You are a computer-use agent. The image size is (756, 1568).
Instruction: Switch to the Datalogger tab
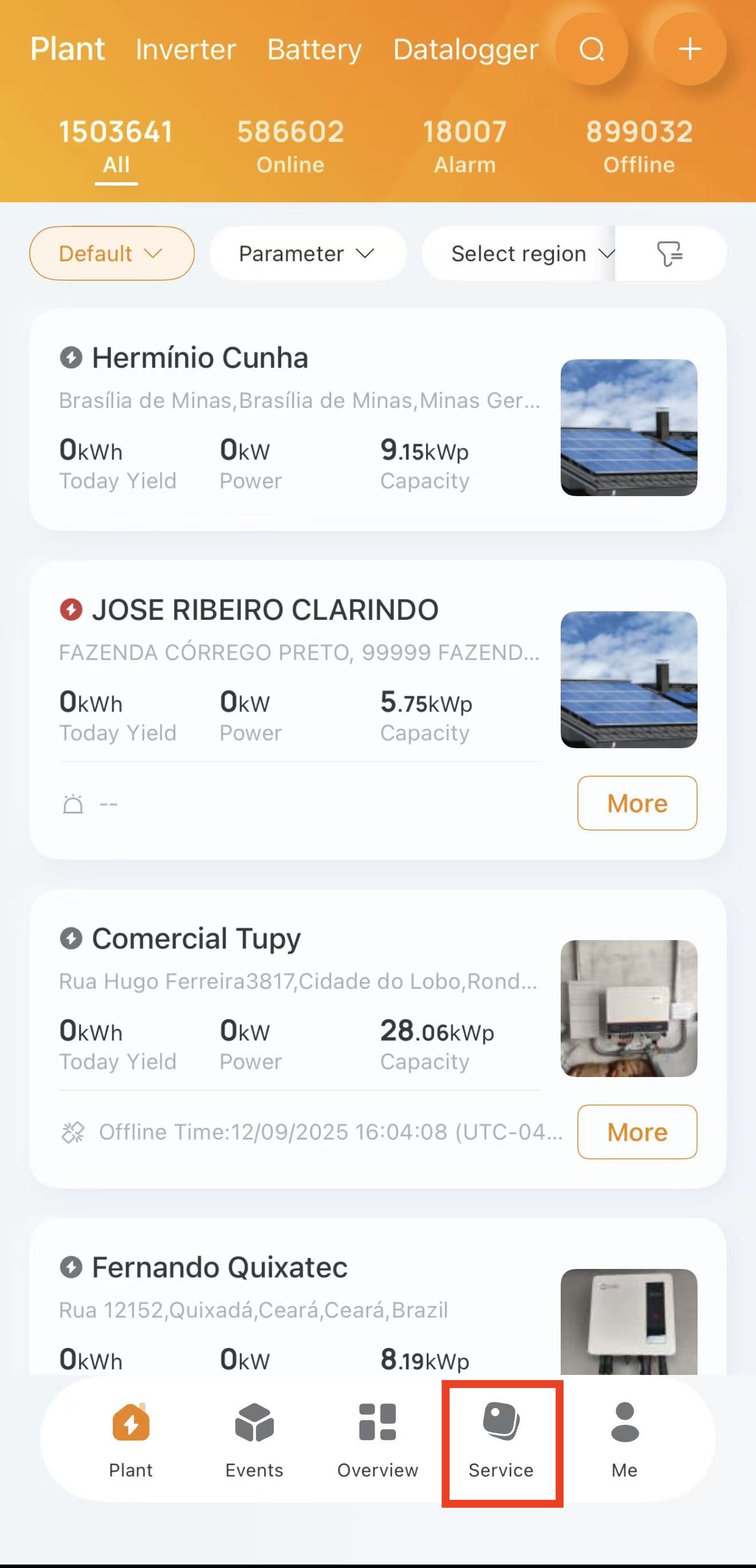point(466,49)
